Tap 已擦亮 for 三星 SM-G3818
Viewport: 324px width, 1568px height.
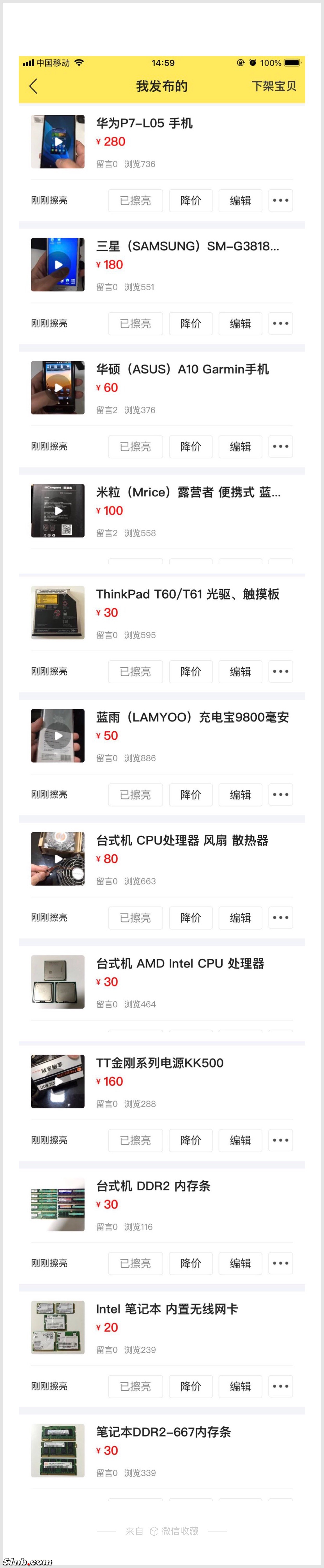135,323
